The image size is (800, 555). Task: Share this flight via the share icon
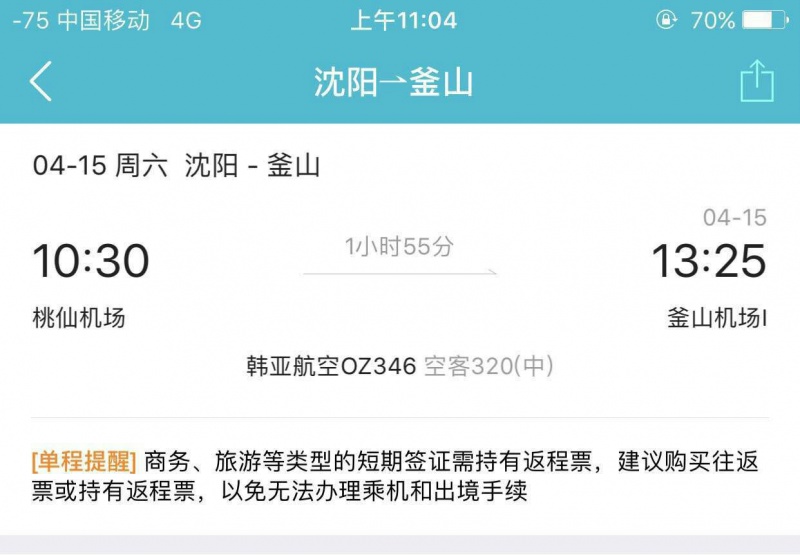[757, 82]
